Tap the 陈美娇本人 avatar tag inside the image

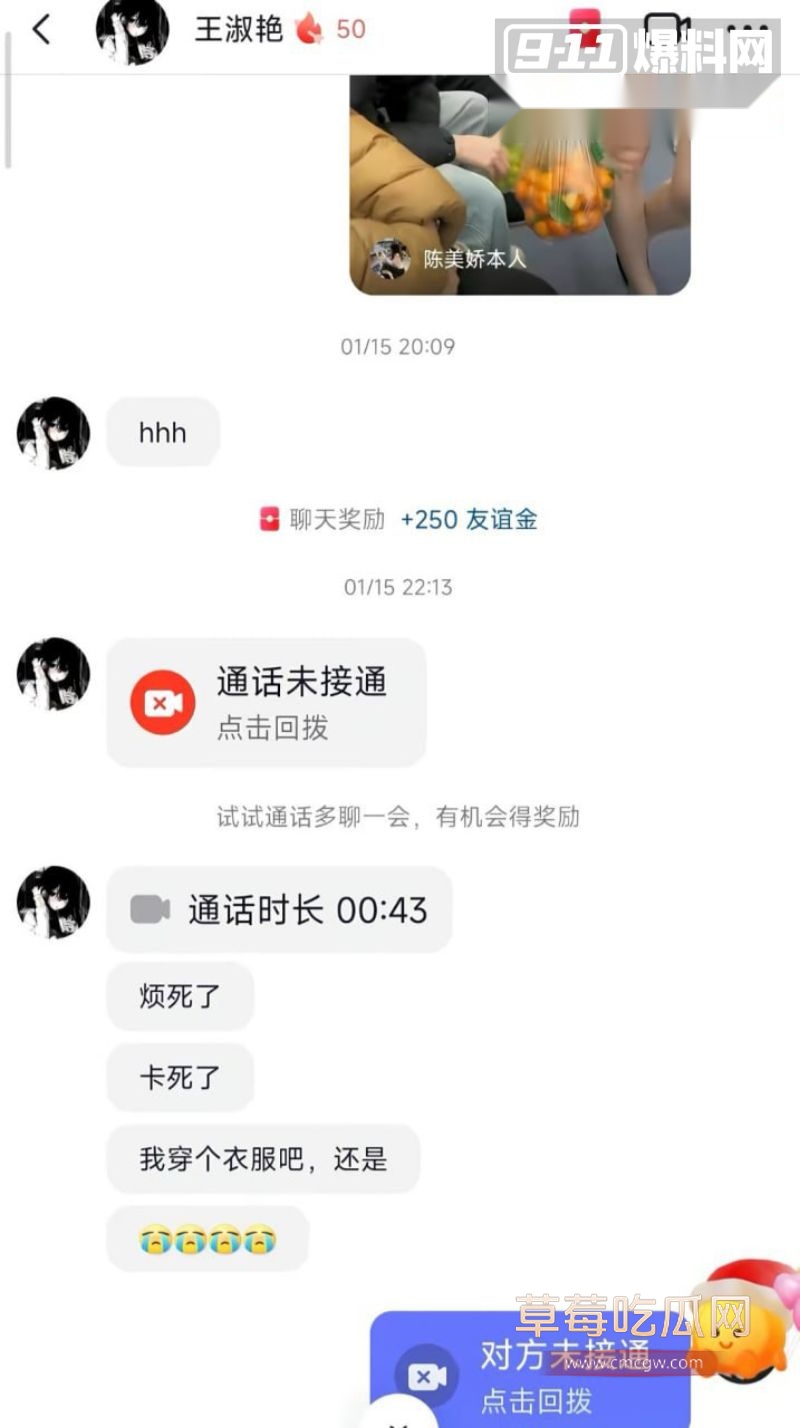click(388, 259)
